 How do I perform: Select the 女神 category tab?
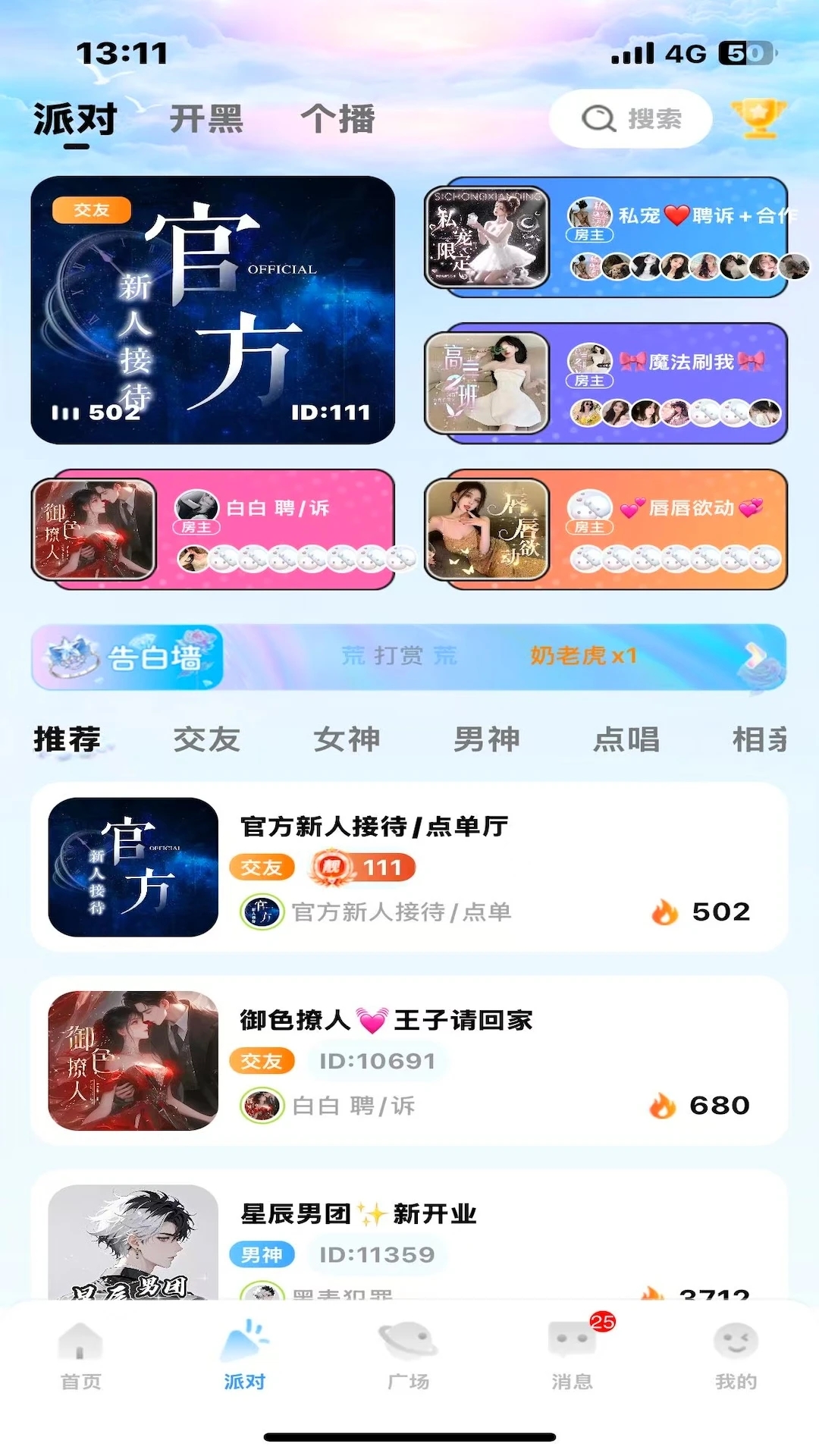tap(347, 739)
